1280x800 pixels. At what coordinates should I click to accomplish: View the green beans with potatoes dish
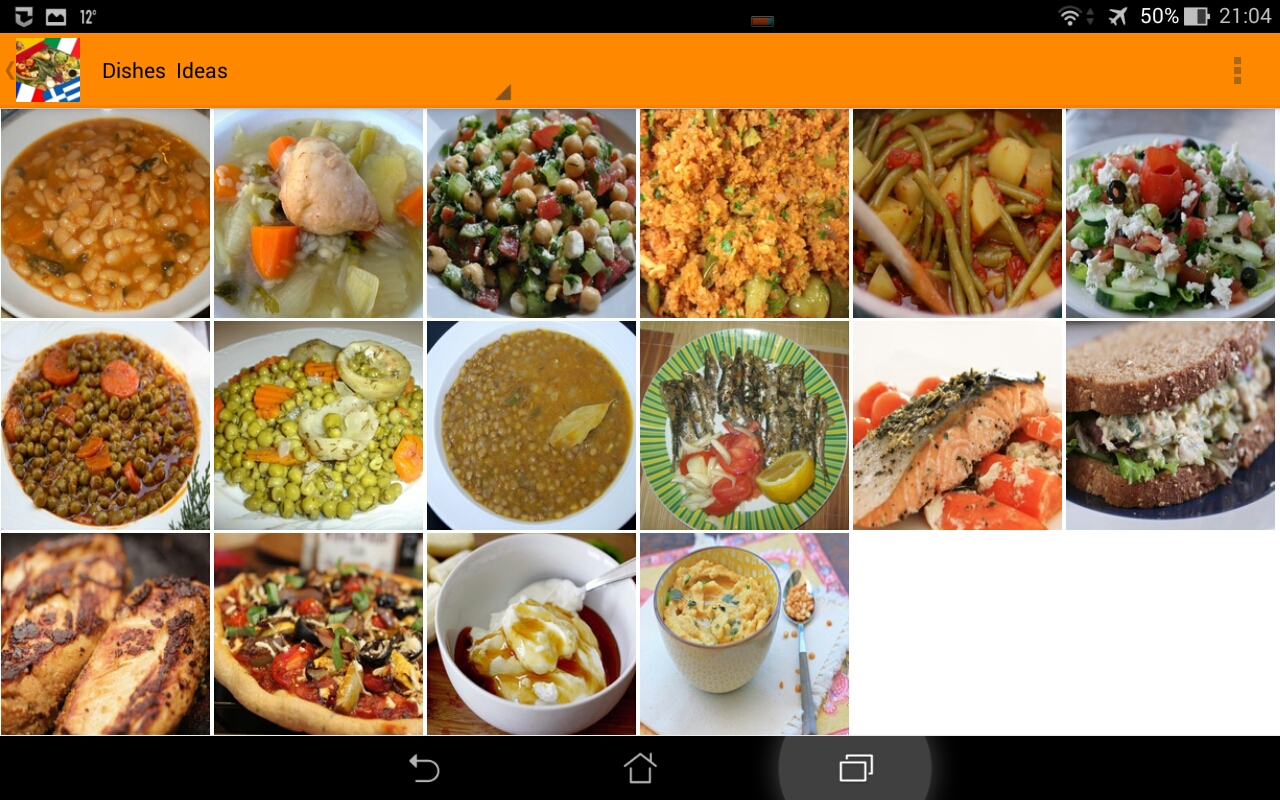point(958,213)
